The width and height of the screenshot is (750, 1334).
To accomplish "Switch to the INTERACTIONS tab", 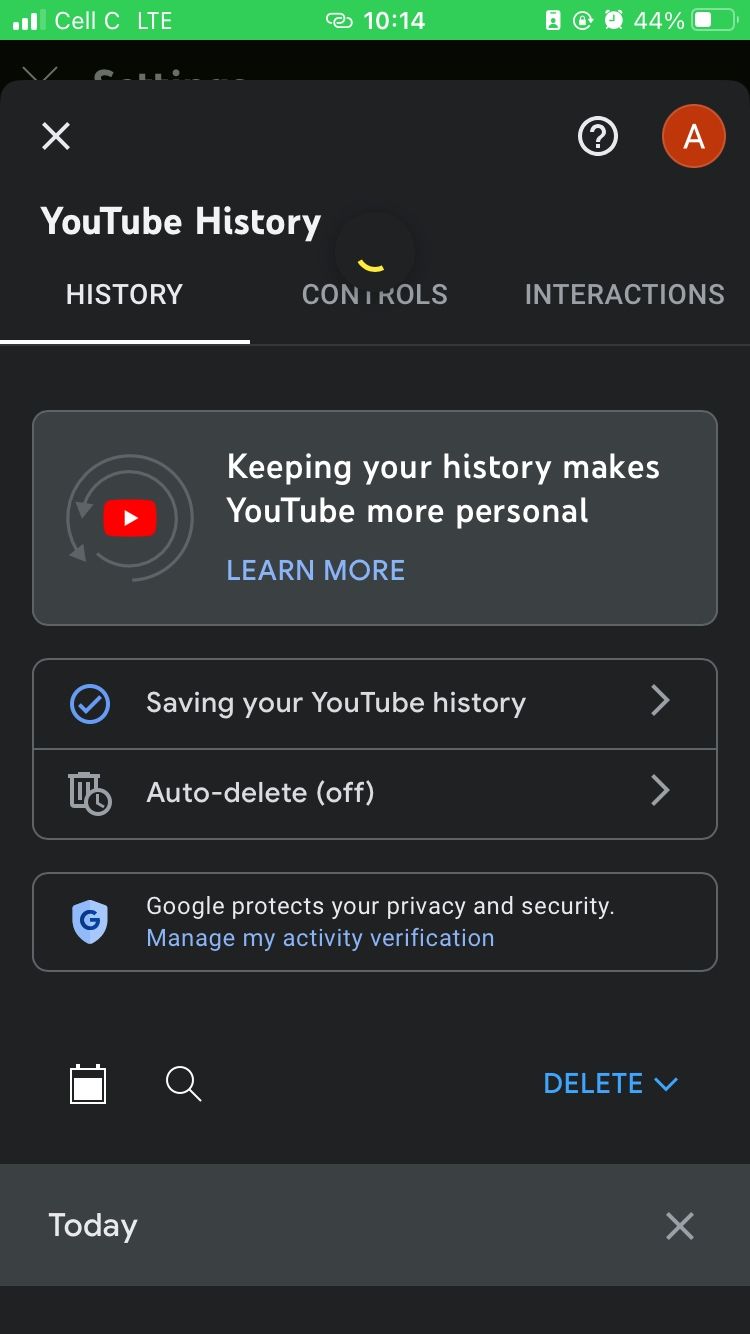I will click(x=623, y=293).
